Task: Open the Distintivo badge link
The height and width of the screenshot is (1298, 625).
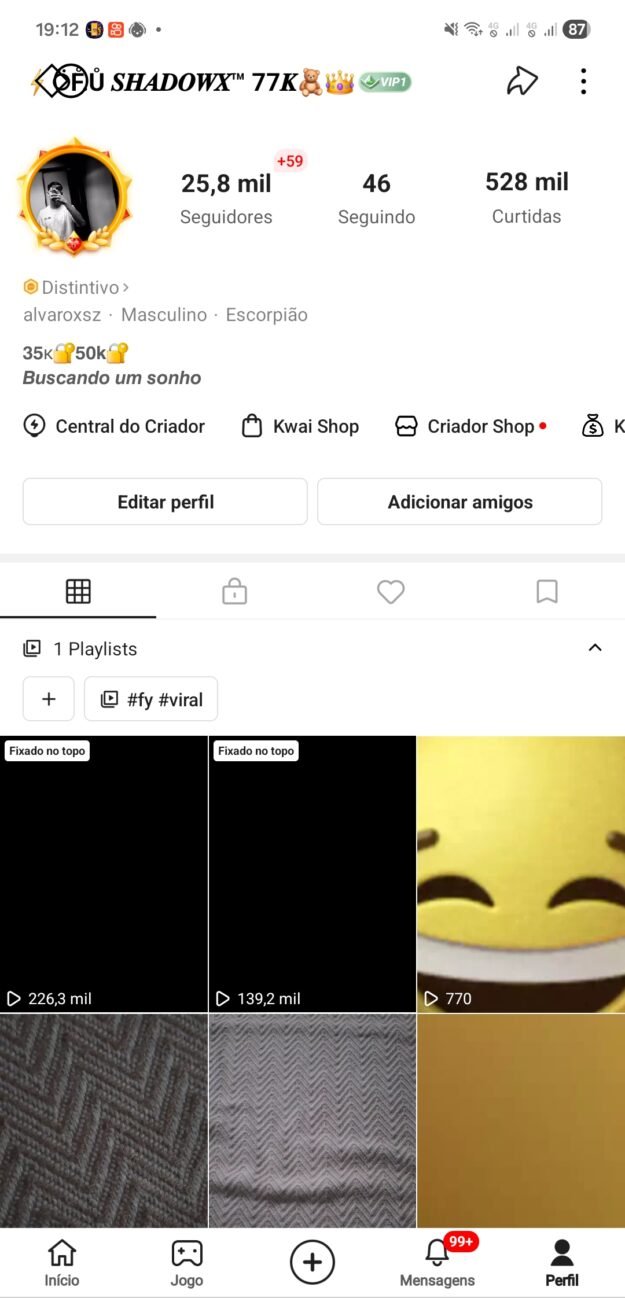Action: [77, 287]
